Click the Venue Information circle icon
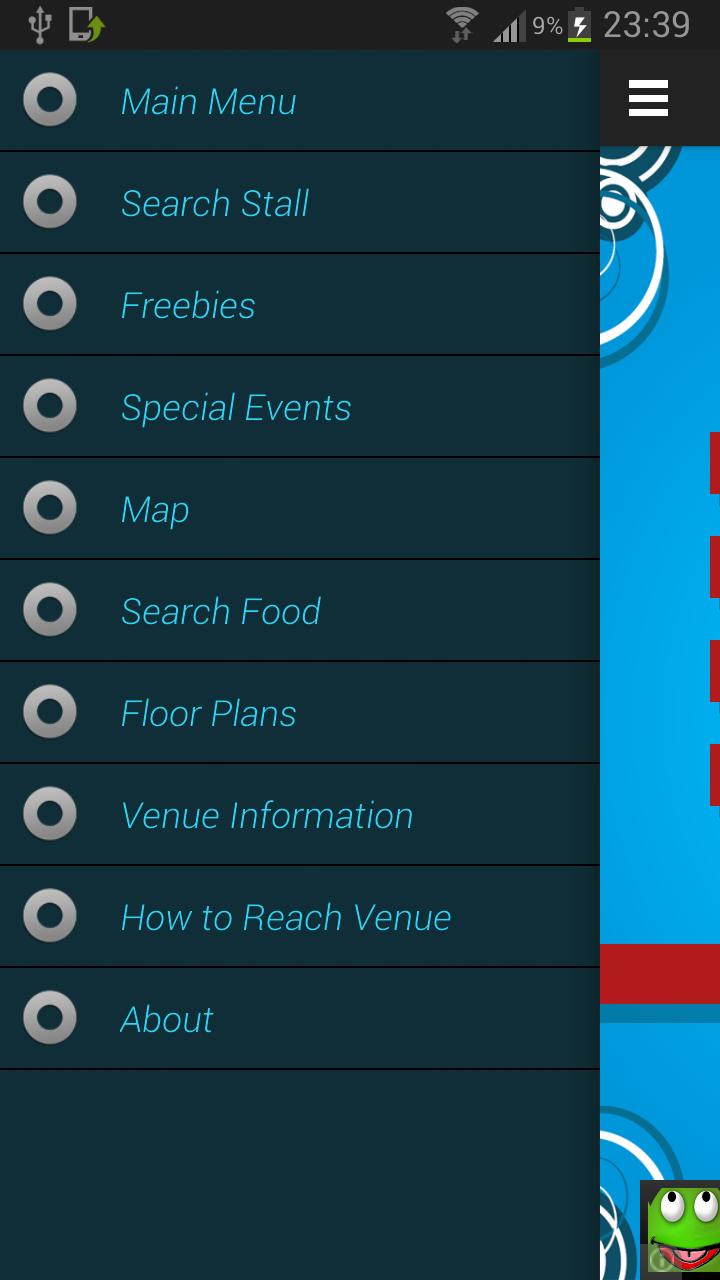Image resolution: width=720 pixels, height=1280 pixels. [x=49, y=814]
